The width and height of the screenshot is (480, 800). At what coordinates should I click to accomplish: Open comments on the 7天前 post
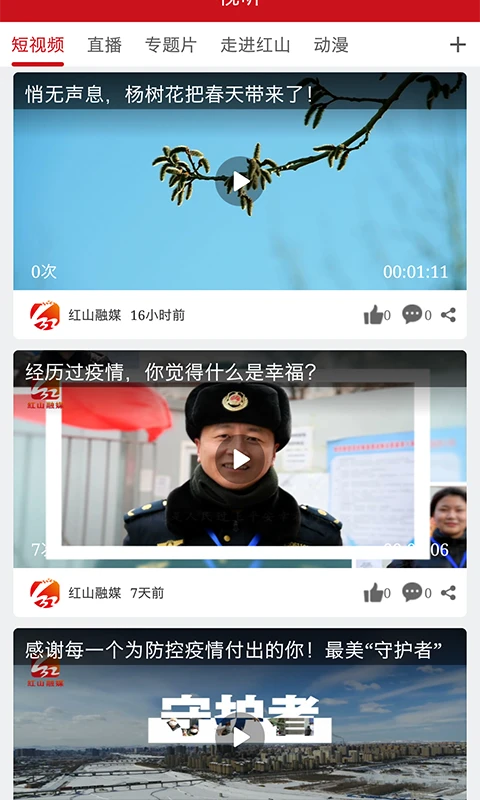click(x=417, y=593)
